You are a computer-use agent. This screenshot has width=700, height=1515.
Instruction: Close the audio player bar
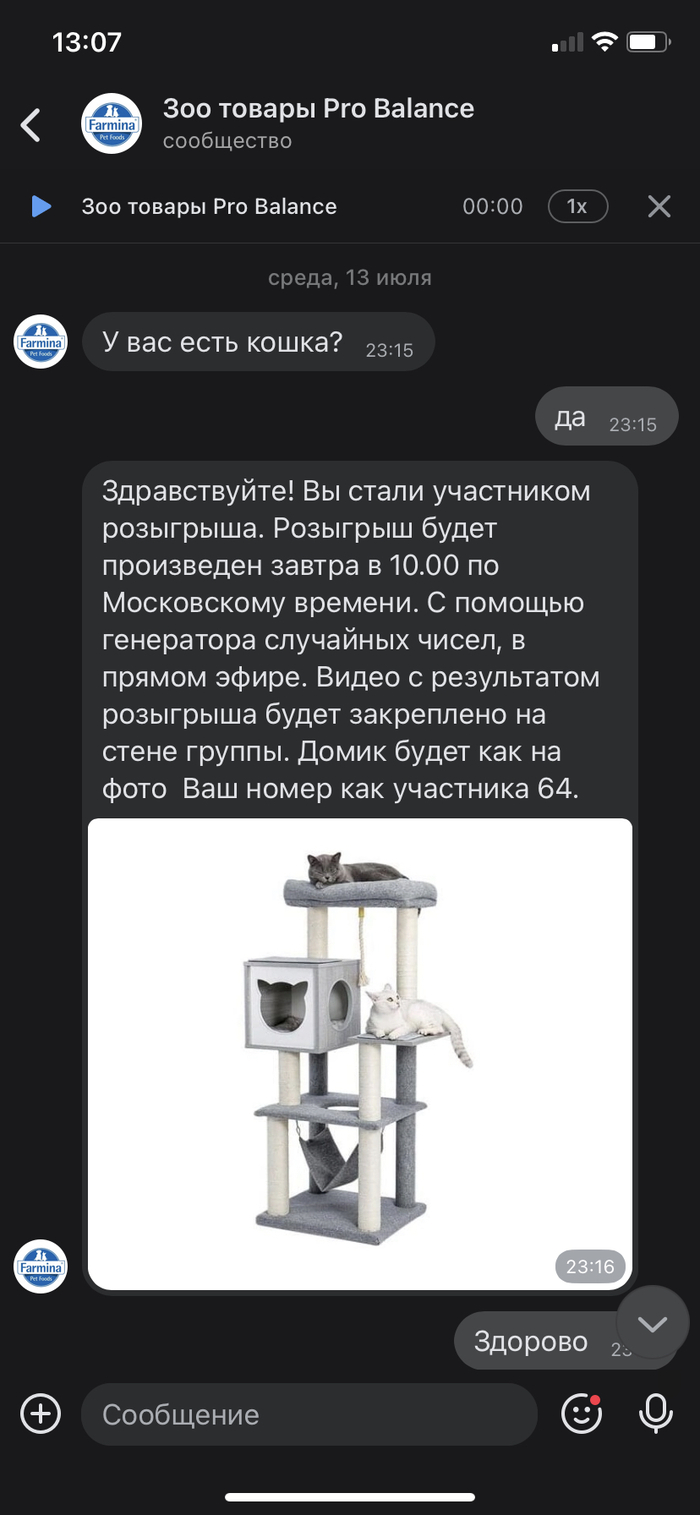(x=659, y=207)
